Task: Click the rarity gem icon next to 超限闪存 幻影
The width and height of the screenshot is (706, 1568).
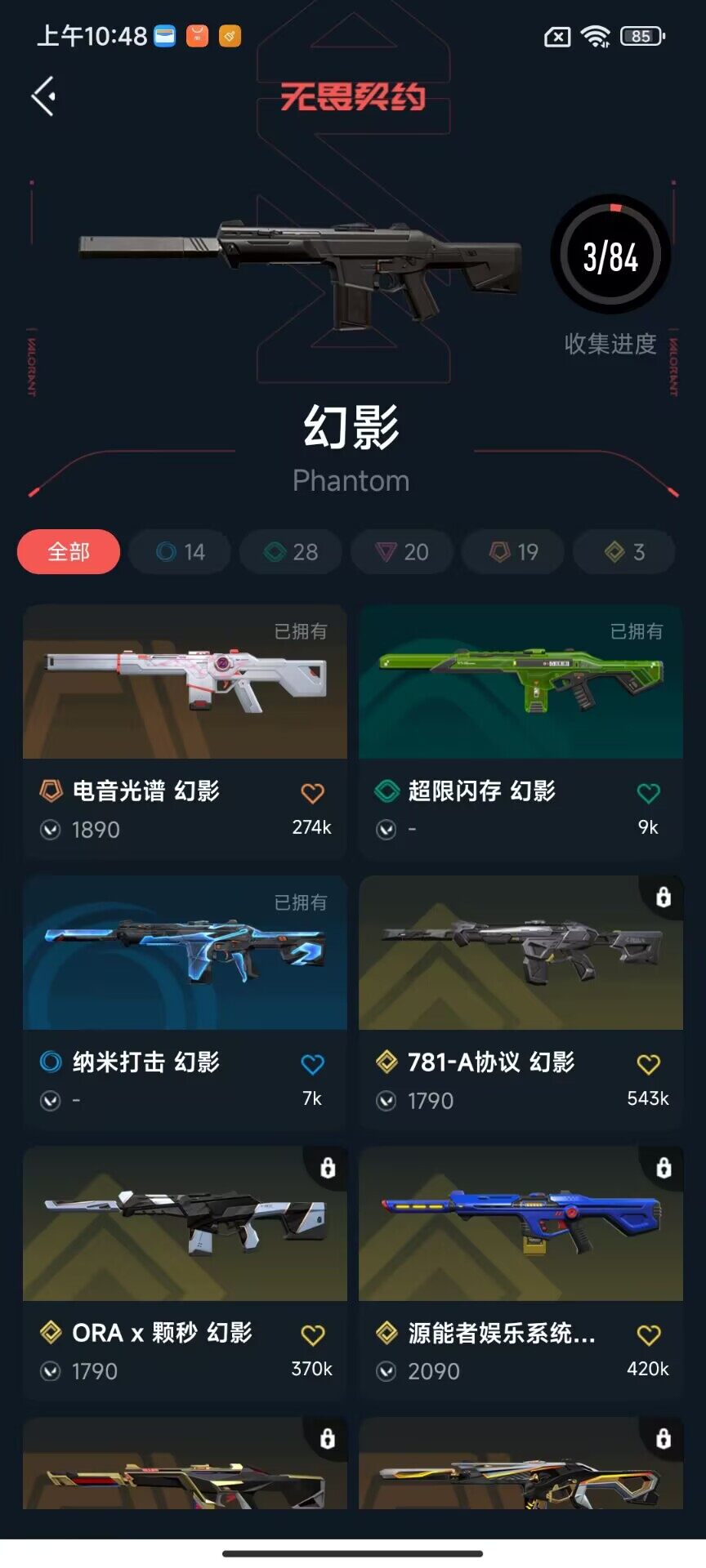Action: pyautogui.click(x=386, y=791)
